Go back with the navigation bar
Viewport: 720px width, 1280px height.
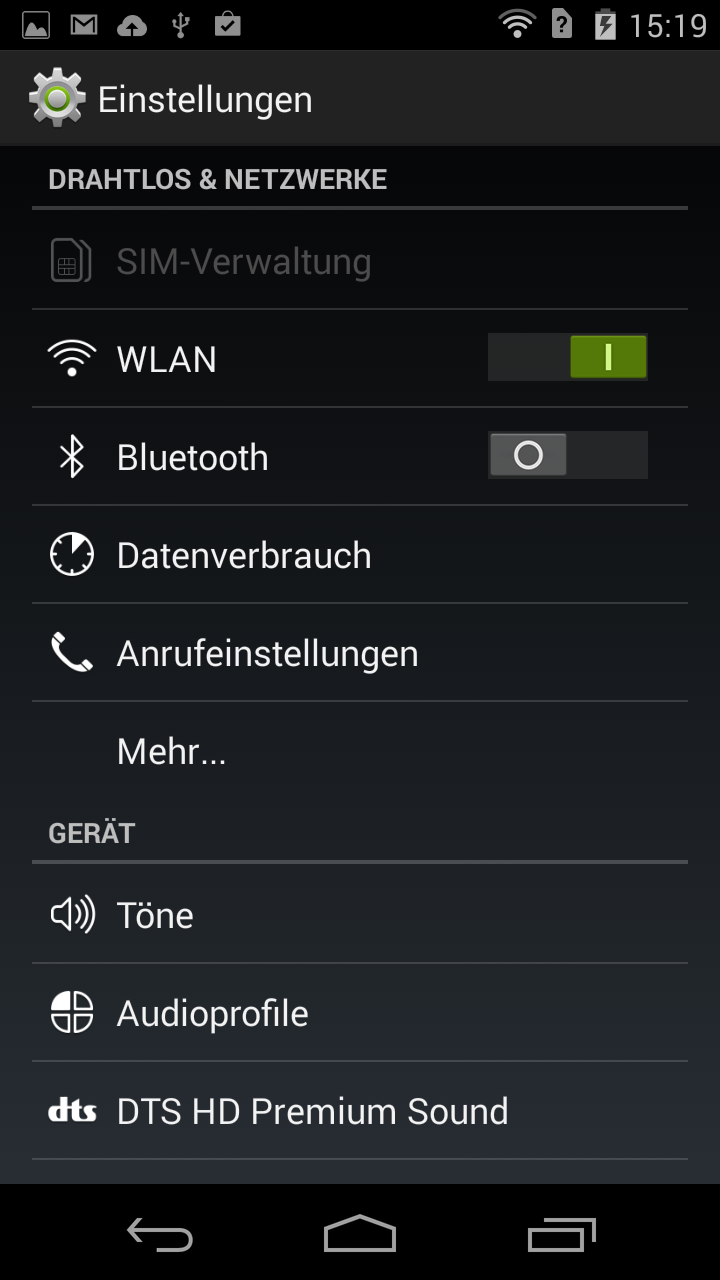(x=160, y=1234)
